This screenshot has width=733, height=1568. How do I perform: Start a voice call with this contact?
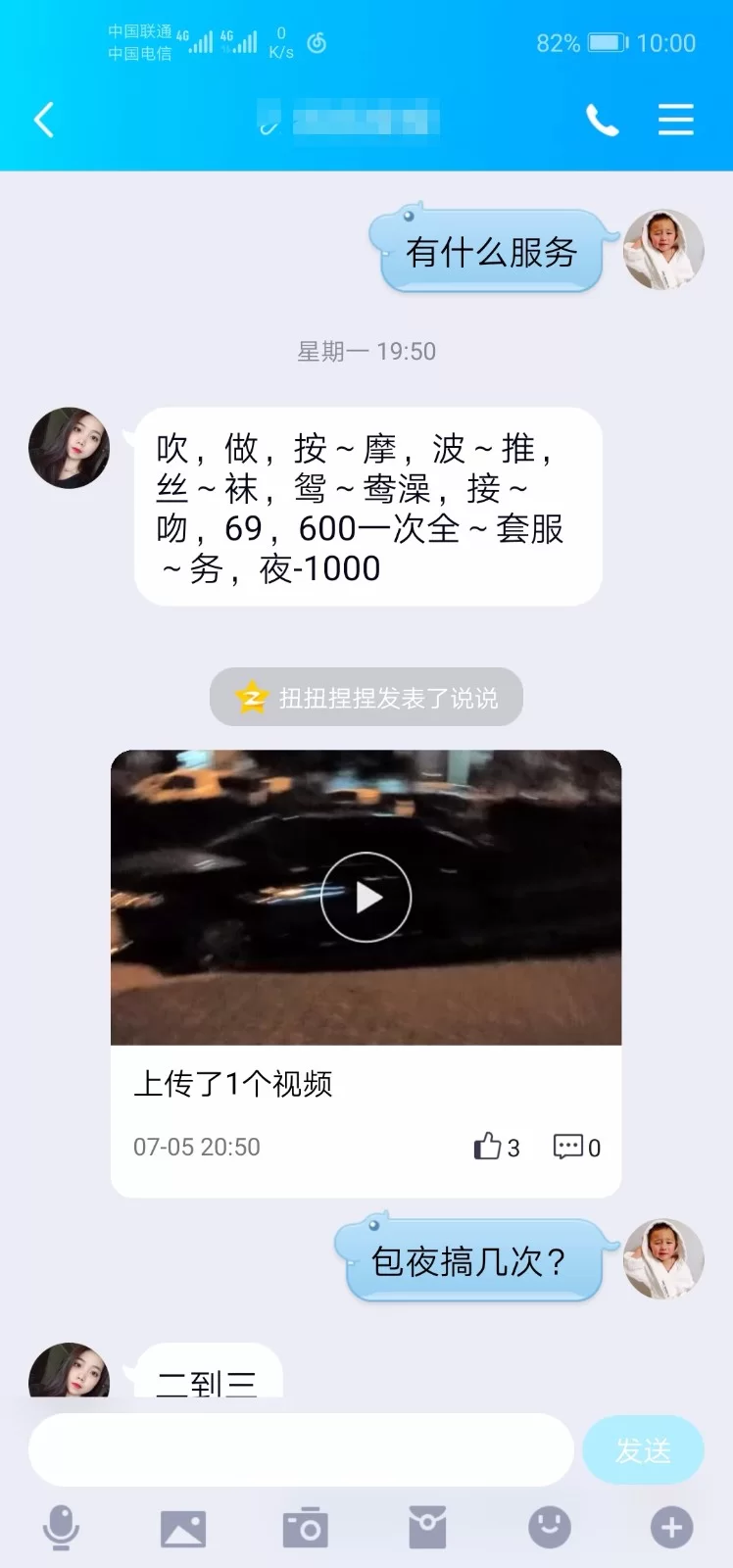point(602,121)
